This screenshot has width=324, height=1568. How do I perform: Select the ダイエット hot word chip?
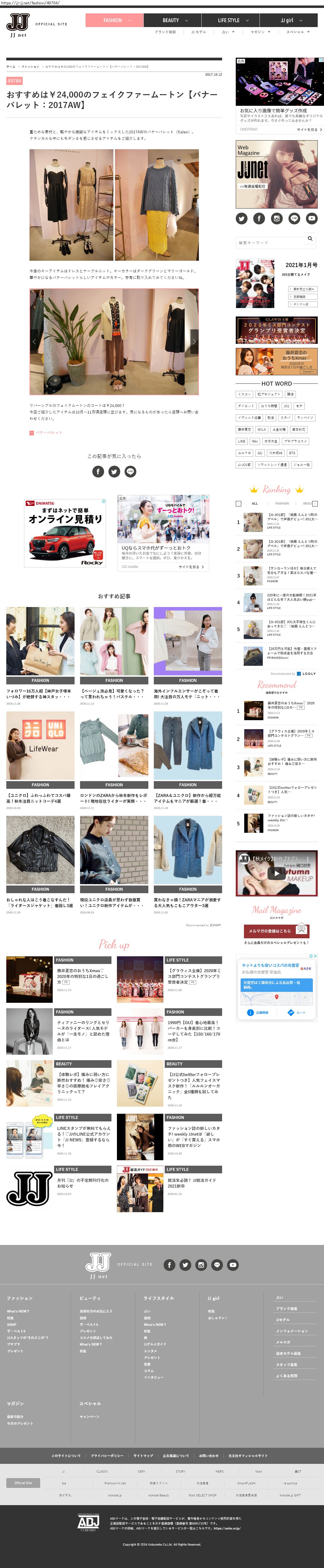tap(246, 406)
